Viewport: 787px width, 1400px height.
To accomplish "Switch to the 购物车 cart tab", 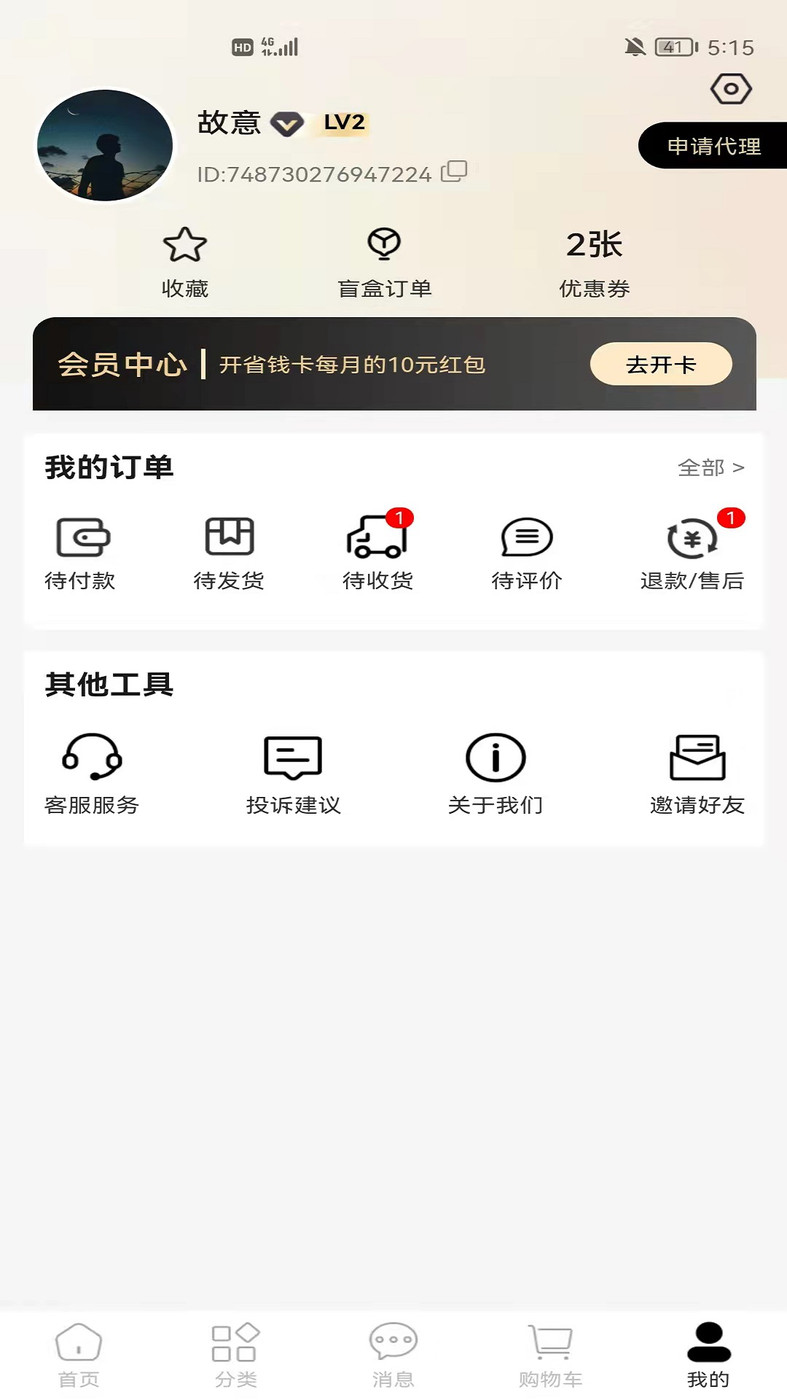I will (550, 1350).
